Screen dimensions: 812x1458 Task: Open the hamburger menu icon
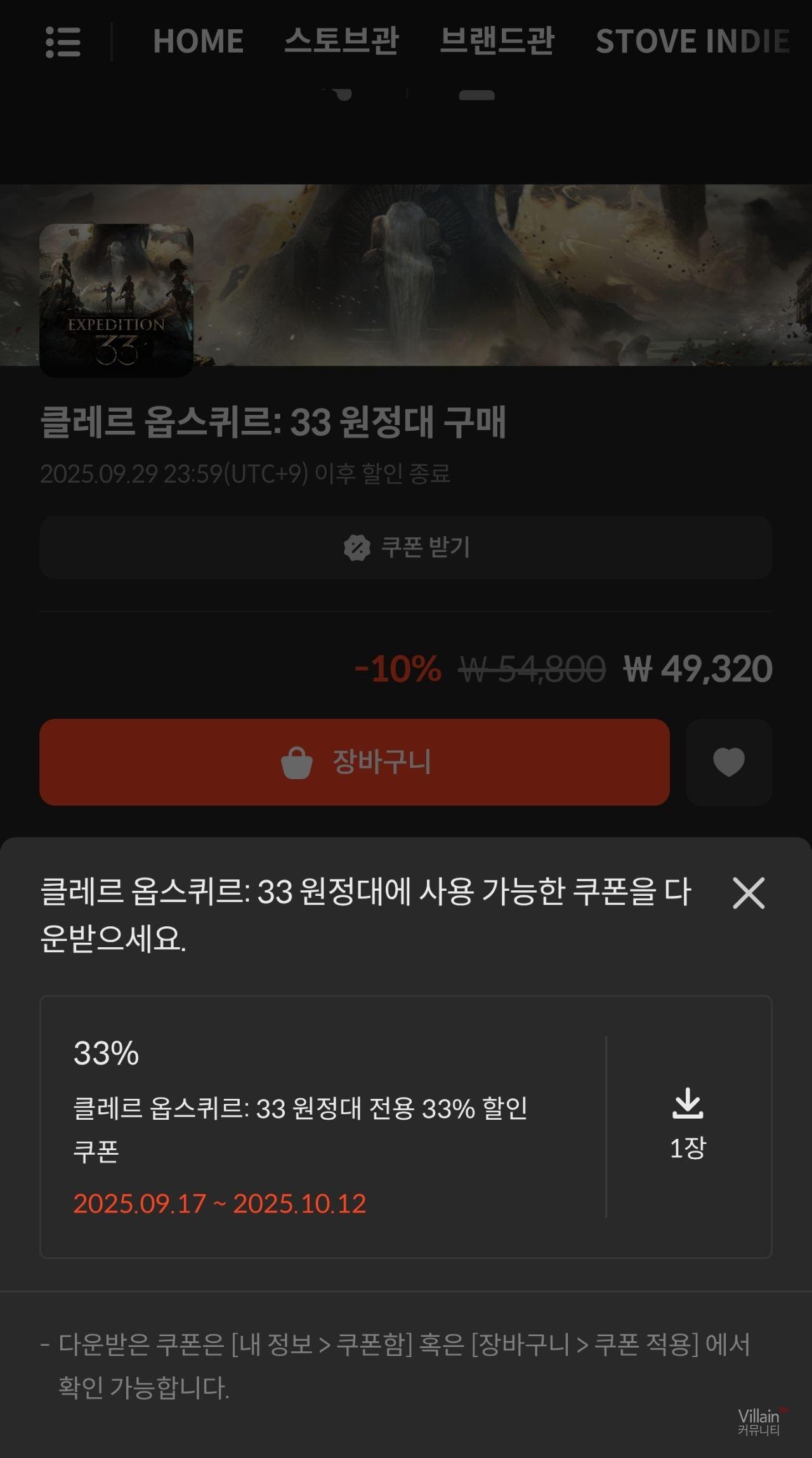pyautogui.click(x=63, y=42)
